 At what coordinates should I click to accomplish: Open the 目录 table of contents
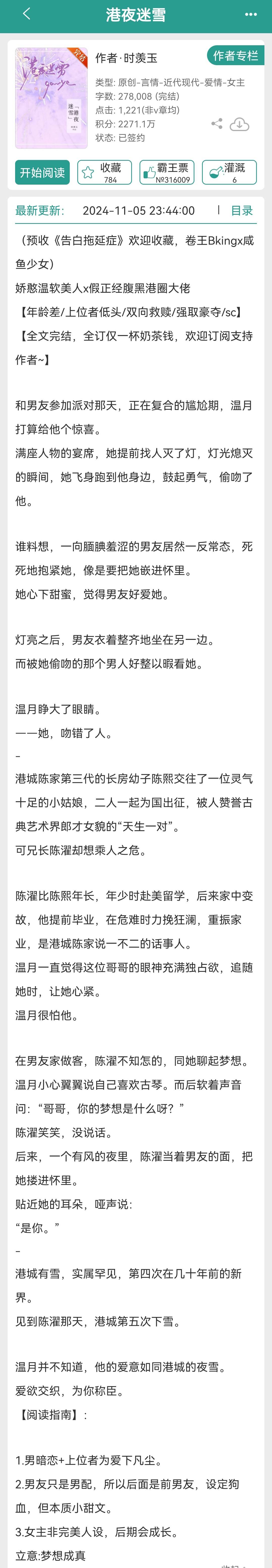click(x=242, y=211)
